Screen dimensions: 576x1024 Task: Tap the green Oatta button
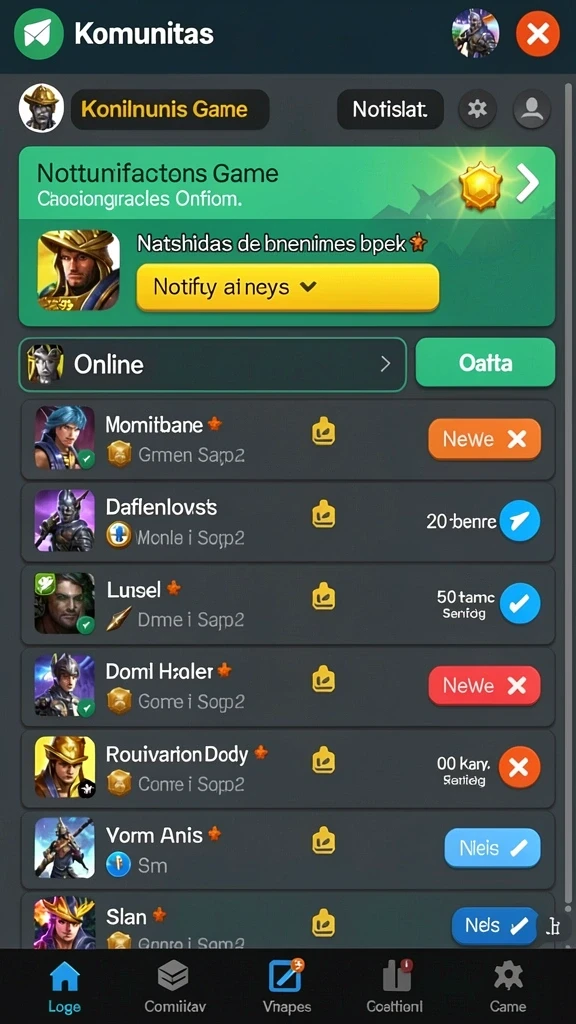[485, 363]
